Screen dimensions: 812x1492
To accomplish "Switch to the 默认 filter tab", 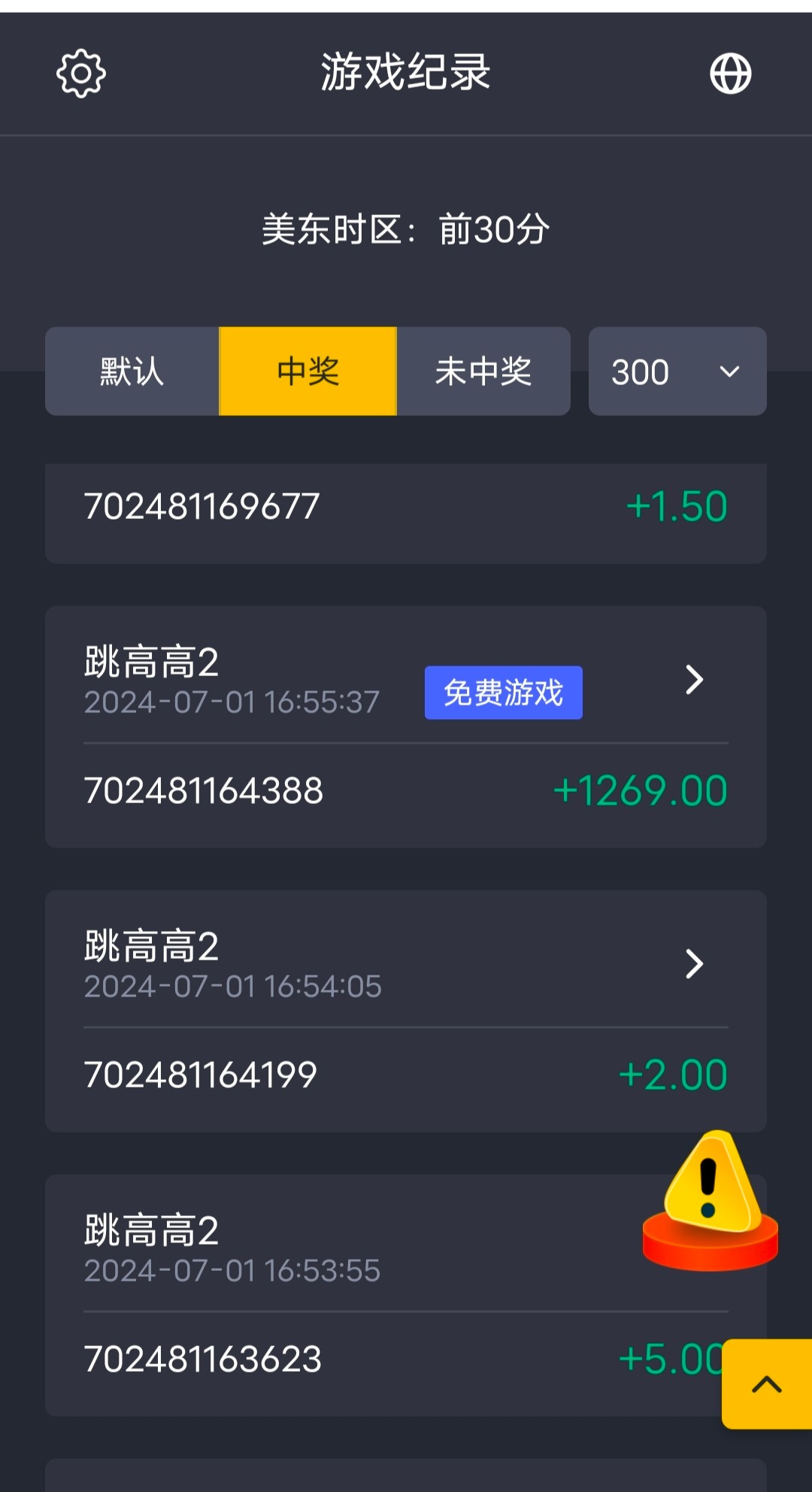I will [132, 371].
